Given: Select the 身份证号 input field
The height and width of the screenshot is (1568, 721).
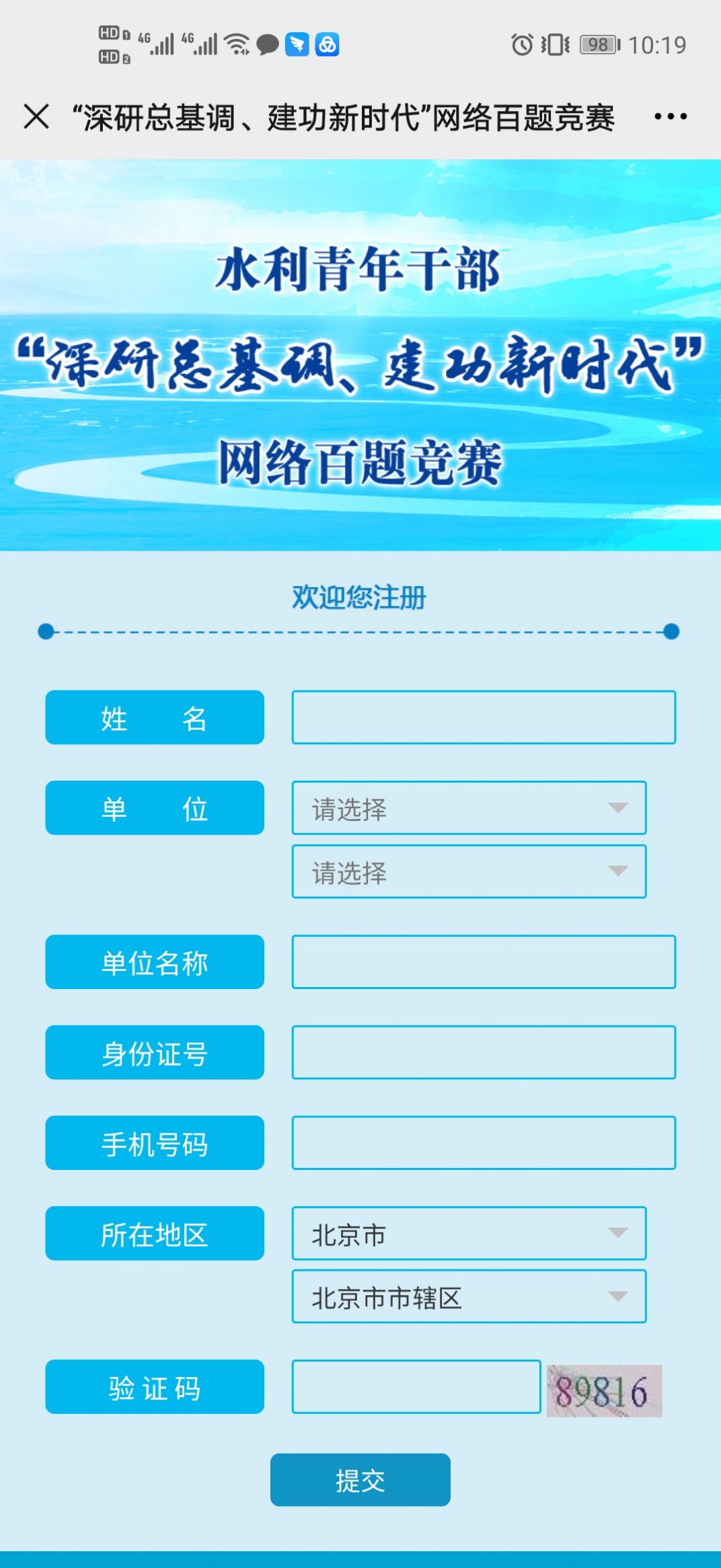Looking at the screenshot, I should click(483, 1052).
